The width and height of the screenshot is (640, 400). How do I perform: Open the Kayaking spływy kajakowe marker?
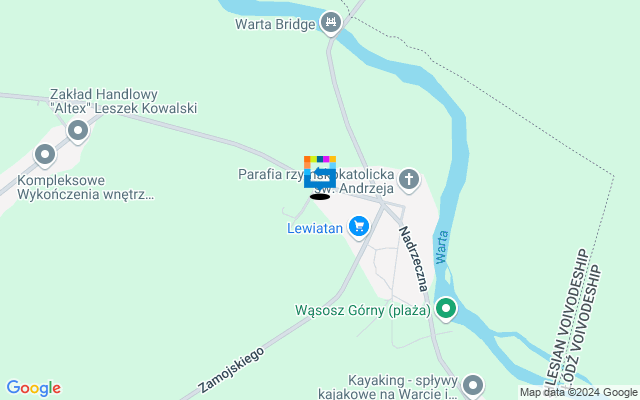tap(472, 384)
